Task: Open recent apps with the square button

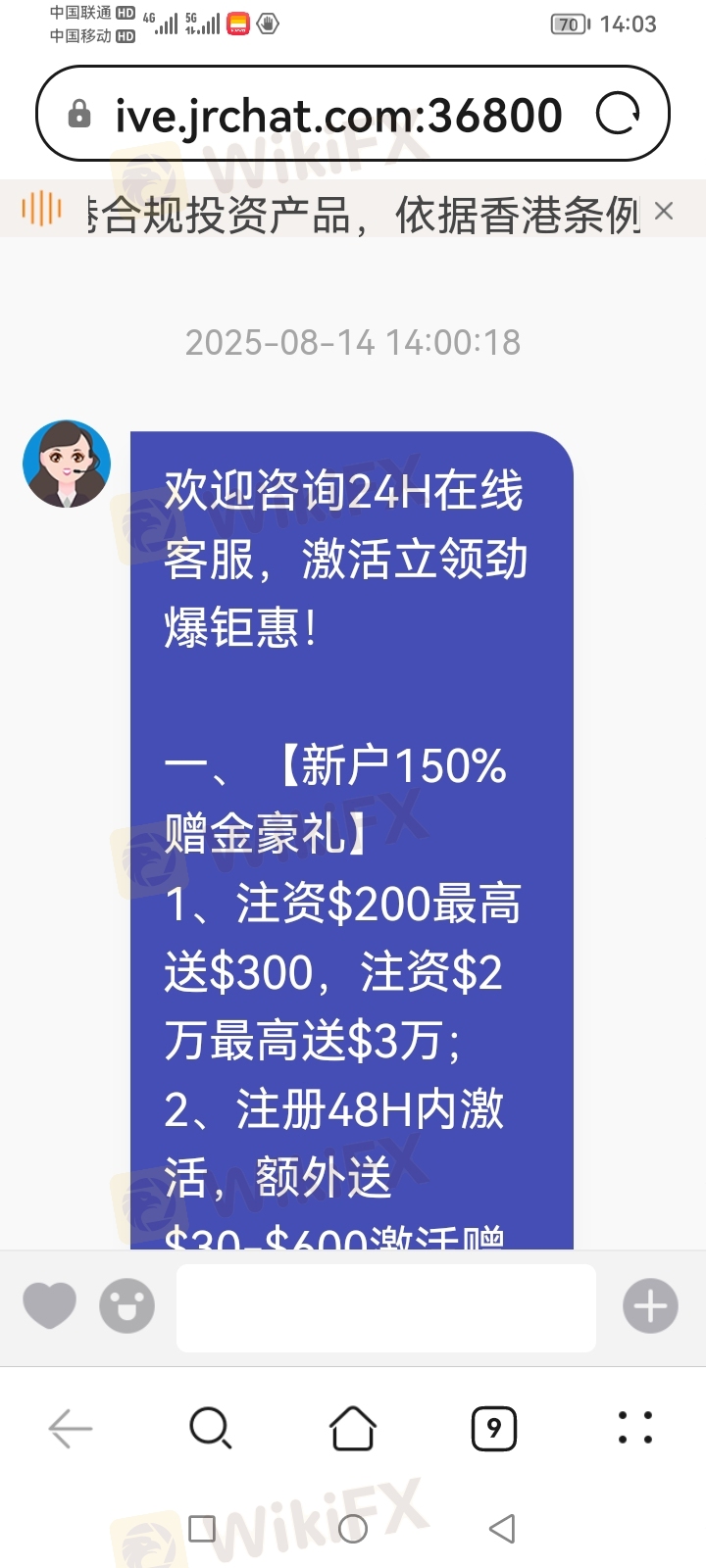Action: click(202, 1528)
